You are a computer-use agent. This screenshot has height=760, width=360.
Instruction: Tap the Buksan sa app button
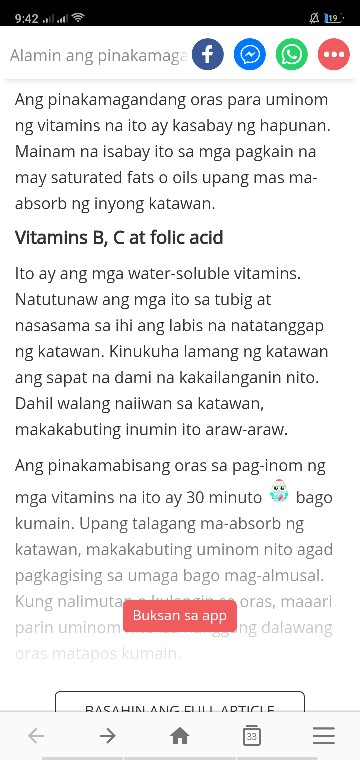coord(180,616)
